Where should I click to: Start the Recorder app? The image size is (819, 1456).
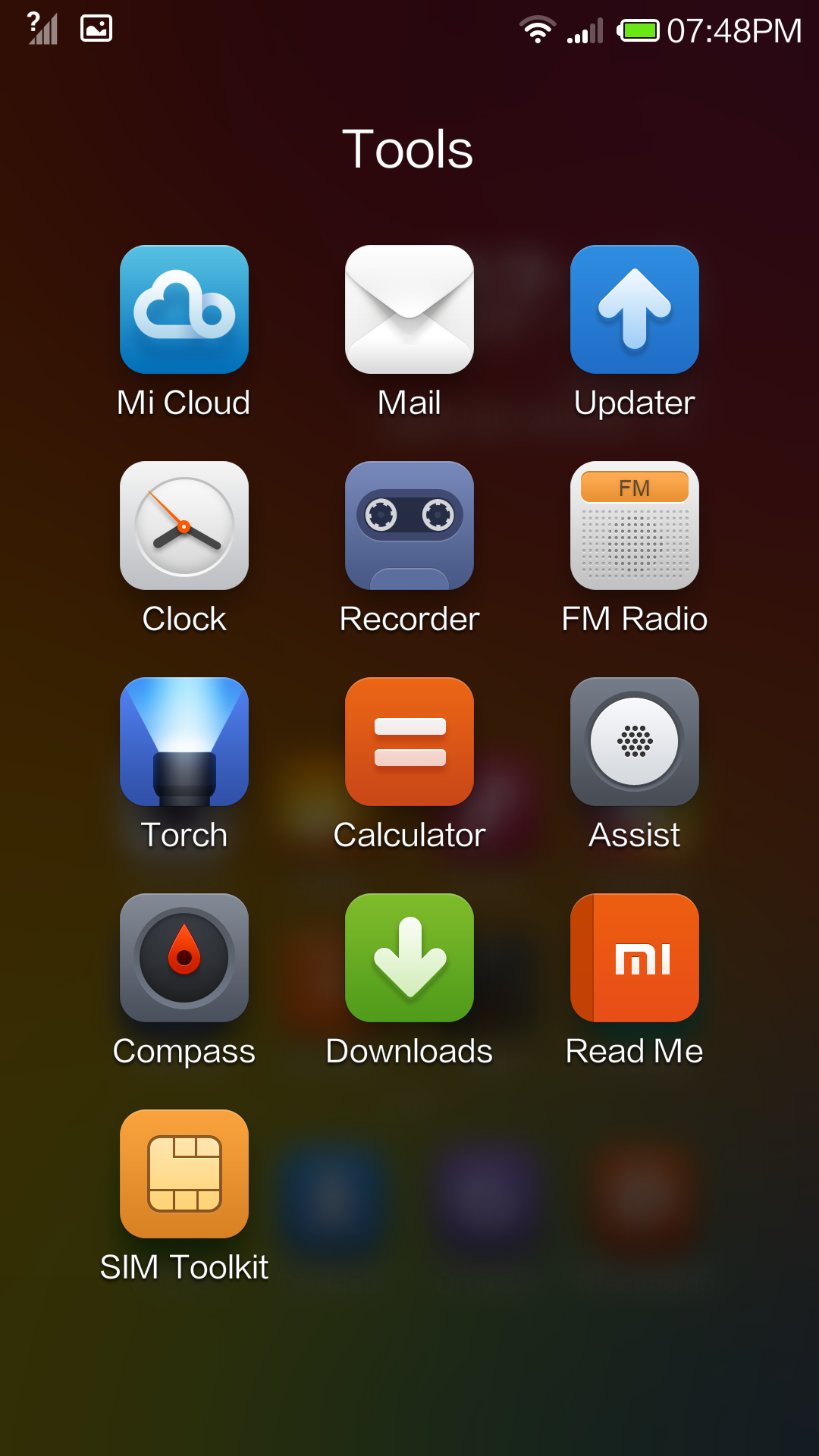click(x=409, y=526)
